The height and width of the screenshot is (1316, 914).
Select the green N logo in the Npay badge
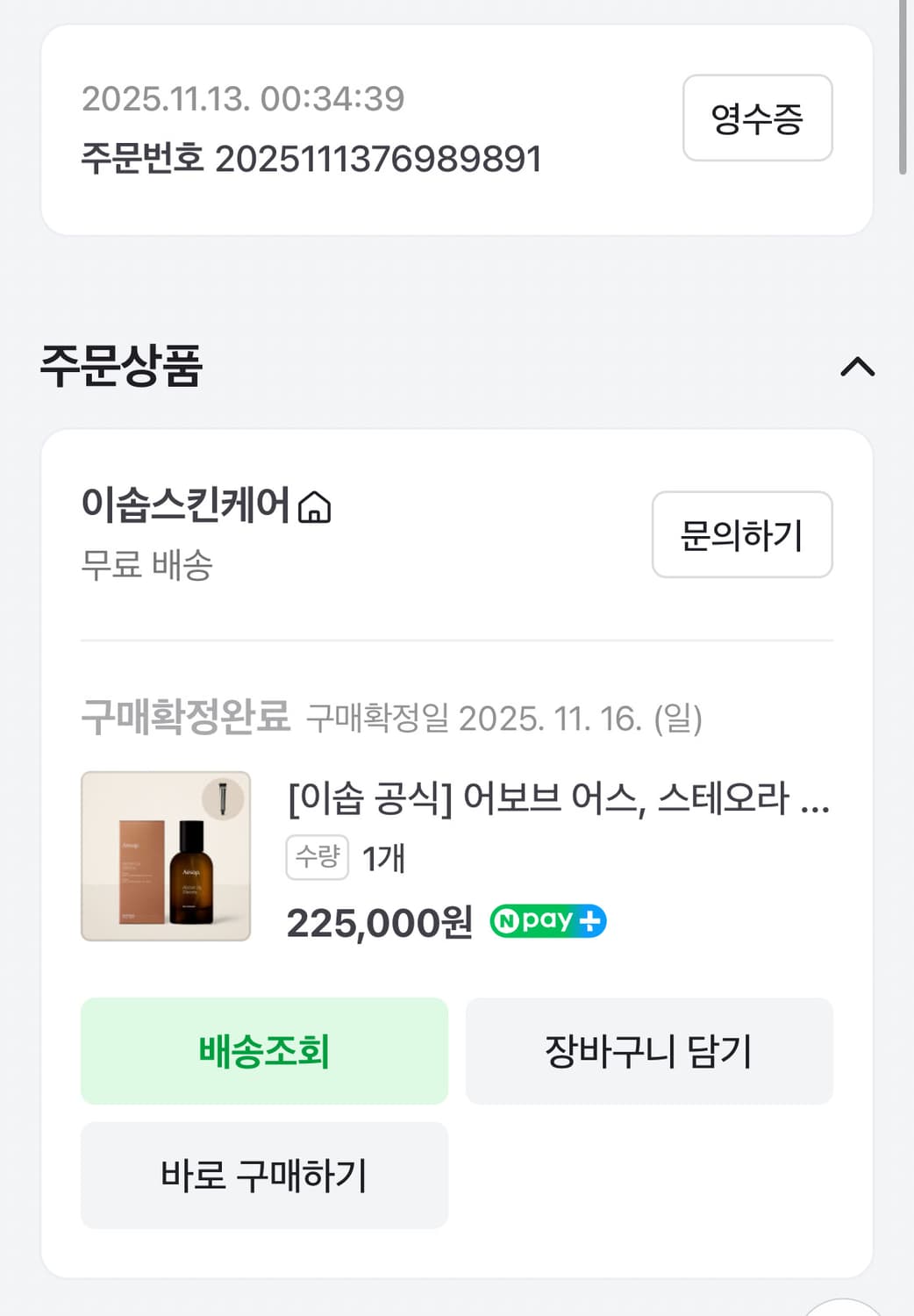point(511,920)
